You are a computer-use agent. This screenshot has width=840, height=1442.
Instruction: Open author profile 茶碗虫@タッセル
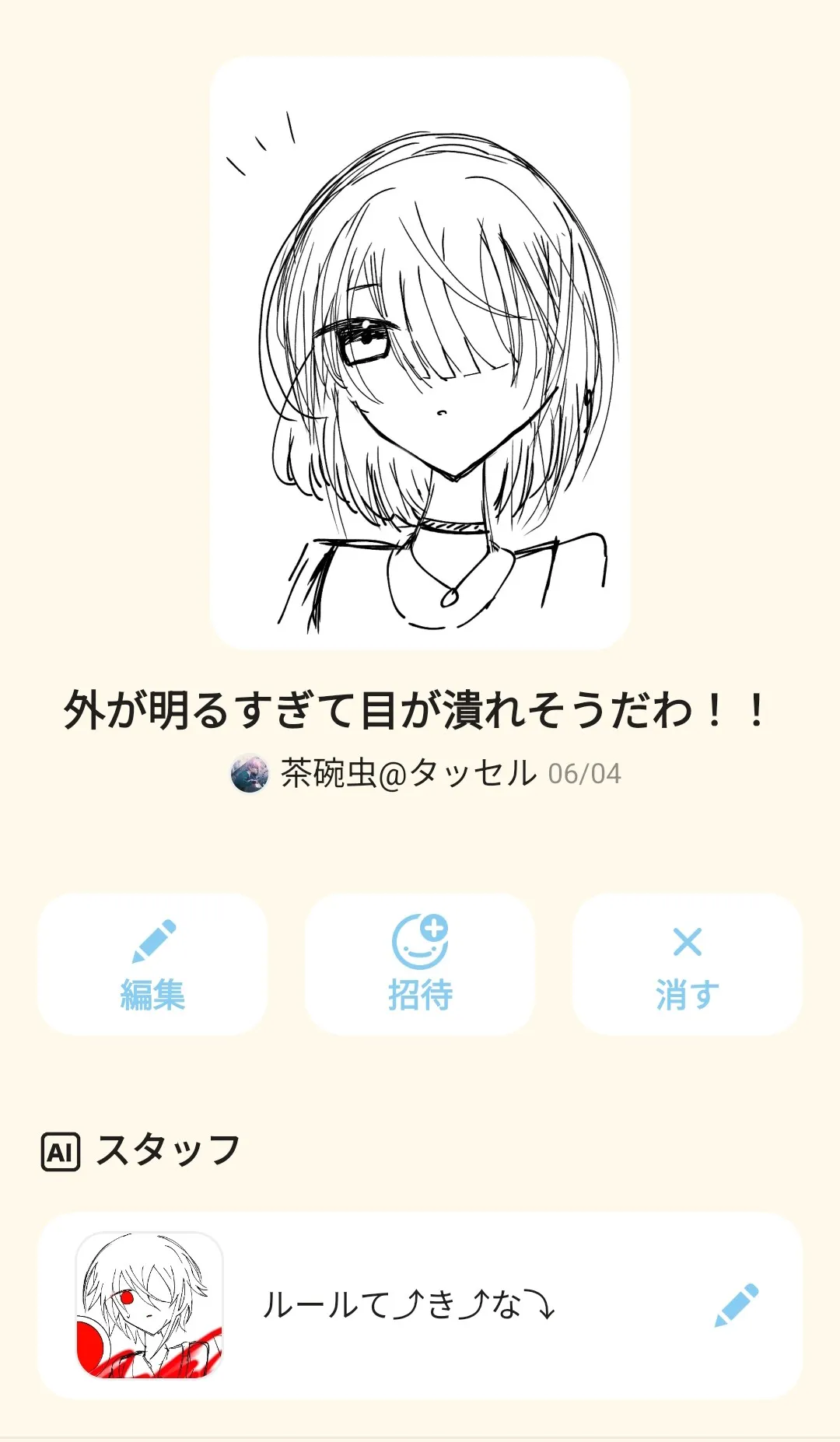pyautogui.click(x=408, y=774)
